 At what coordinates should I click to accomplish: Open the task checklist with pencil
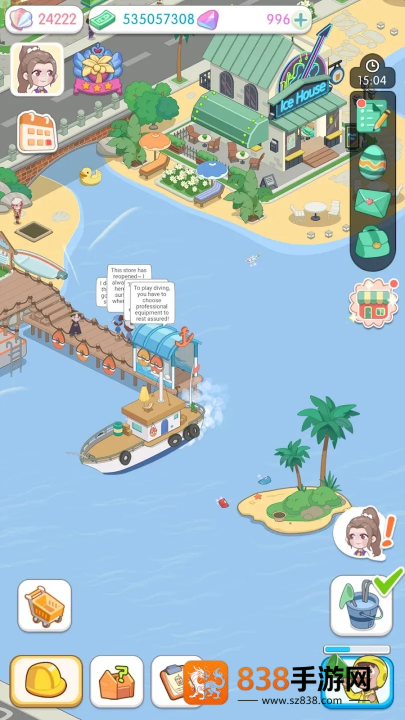[x=372, y=115]
